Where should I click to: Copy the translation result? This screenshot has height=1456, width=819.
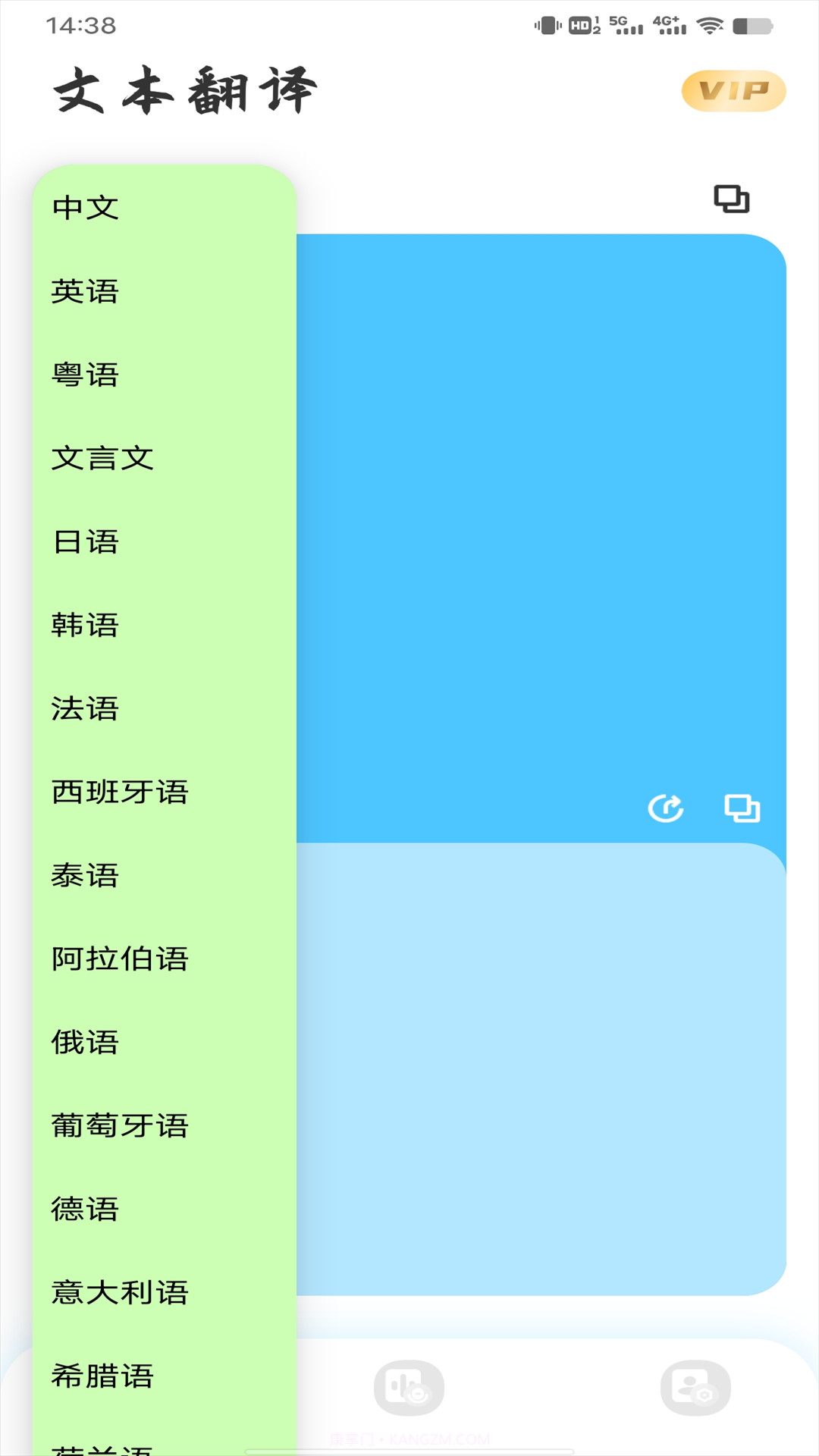[x=741, y=809]
